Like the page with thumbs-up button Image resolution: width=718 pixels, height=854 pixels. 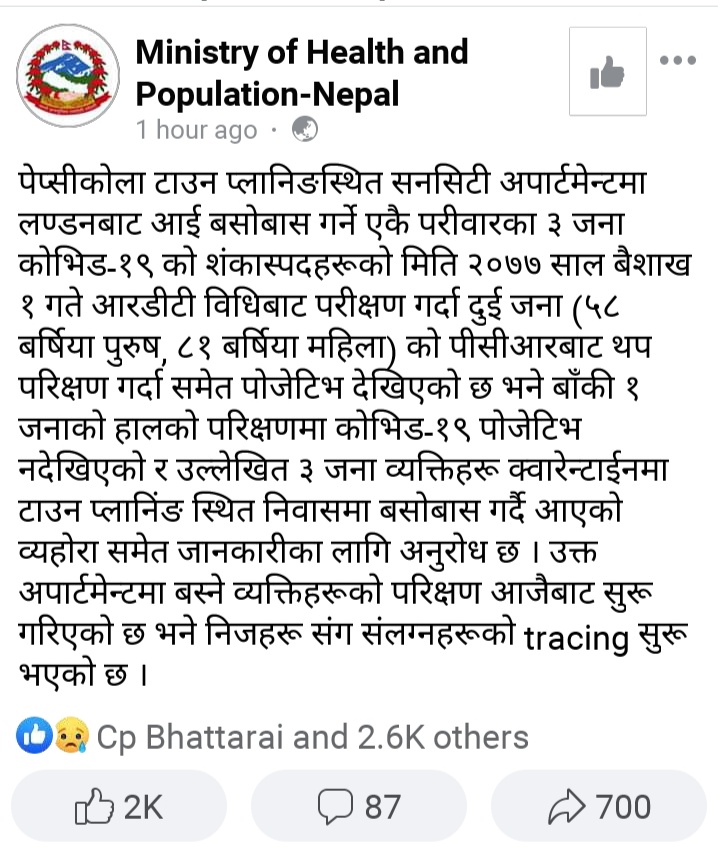tap(607, 71)
